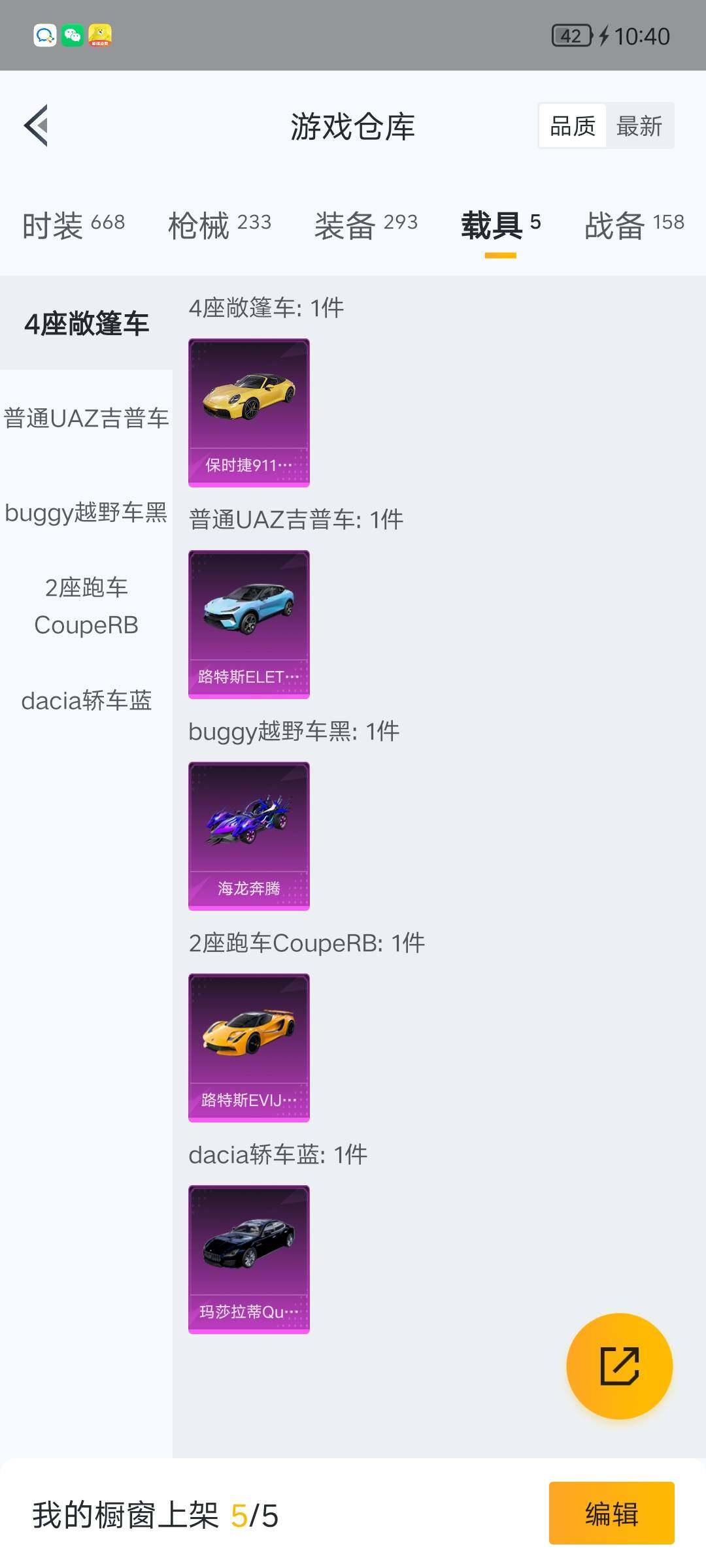
Task: Select dacia轿车蓝 in the sidebar
Action: (86, 700)
